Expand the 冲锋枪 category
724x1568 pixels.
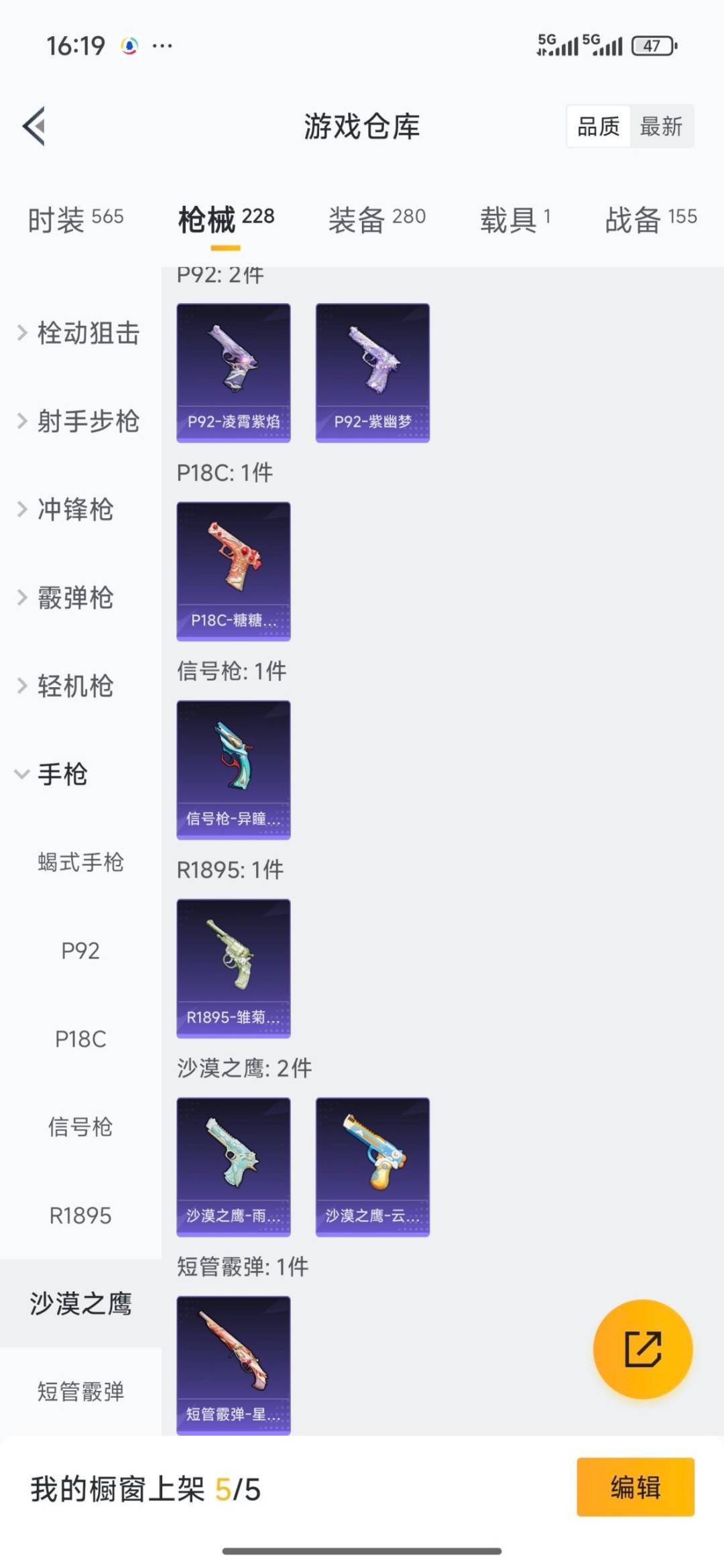pyautogui.click(x=74, y=511)
